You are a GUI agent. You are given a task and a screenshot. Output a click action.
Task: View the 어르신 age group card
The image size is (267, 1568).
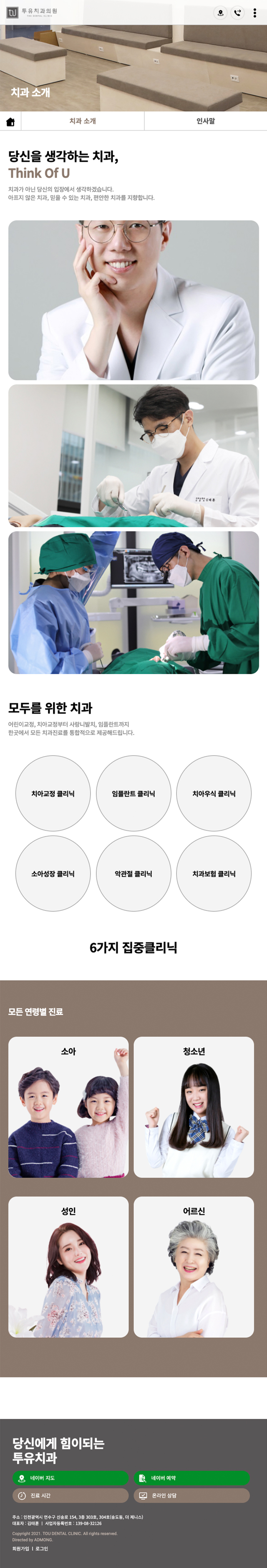pos(194,1267)
